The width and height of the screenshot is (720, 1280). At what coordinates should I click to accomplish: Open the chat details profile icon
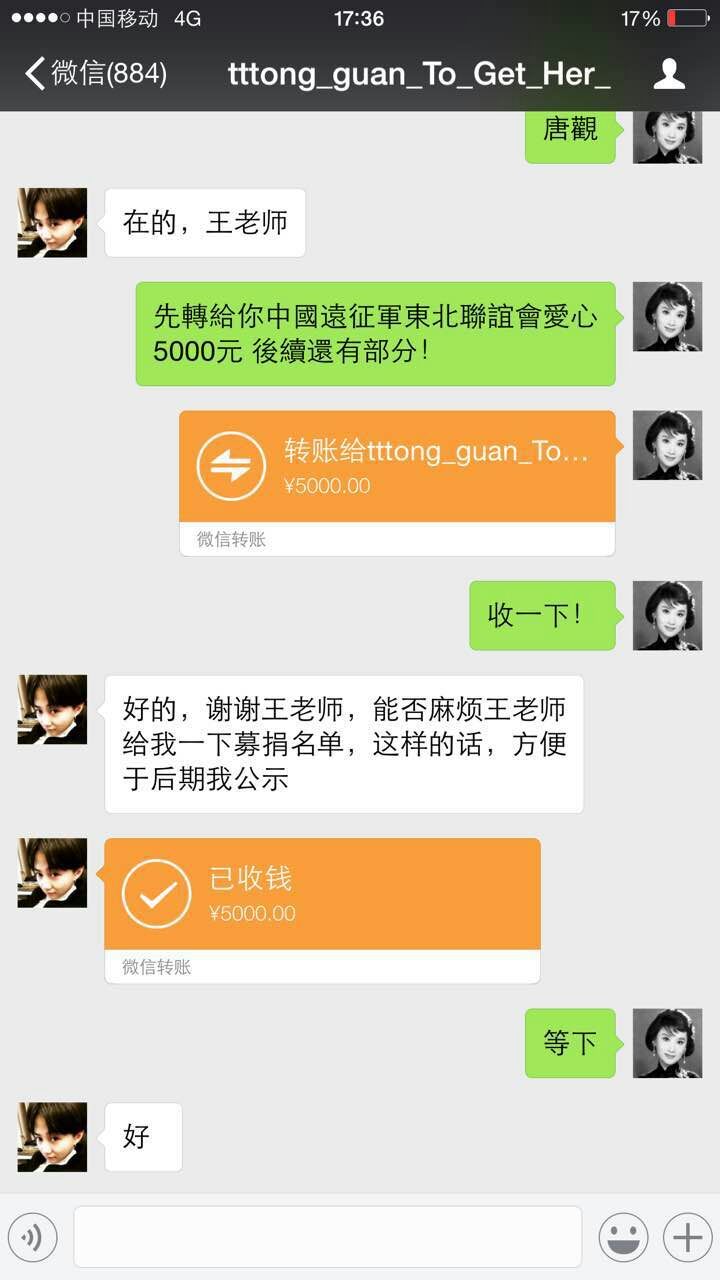[668, 74]
